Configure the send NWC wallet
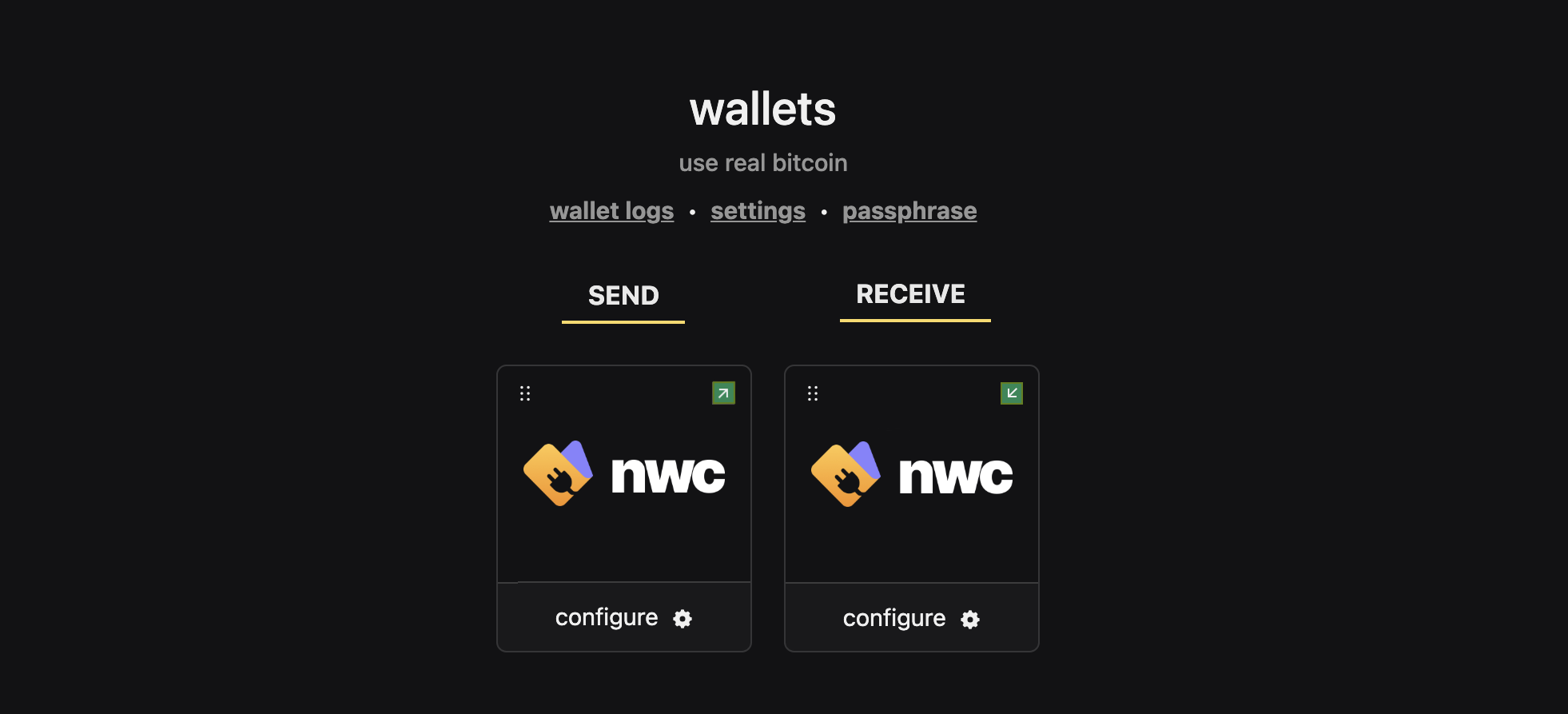Screen dimensions: 1568x714 [x=623, y=617]
